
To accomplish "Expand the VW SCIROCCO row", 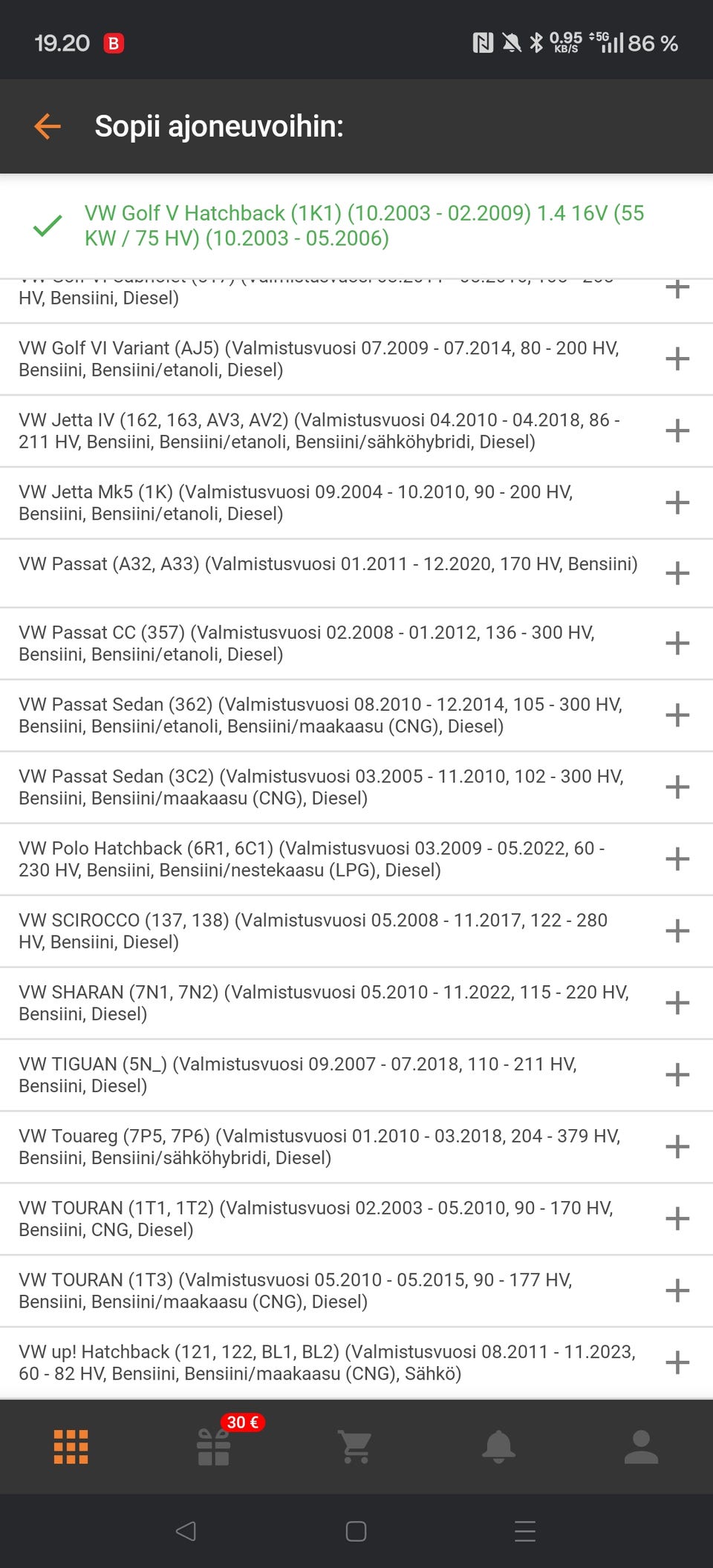I will (677, 931).
